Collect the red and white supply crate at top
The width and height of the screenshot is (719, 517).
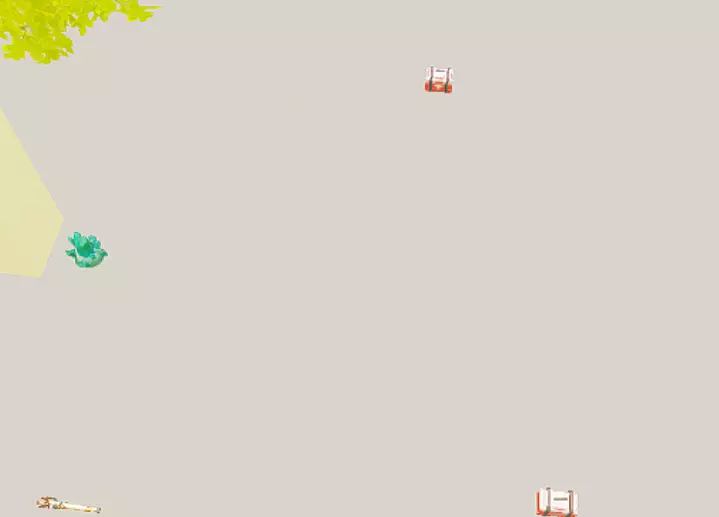point(439,80)
